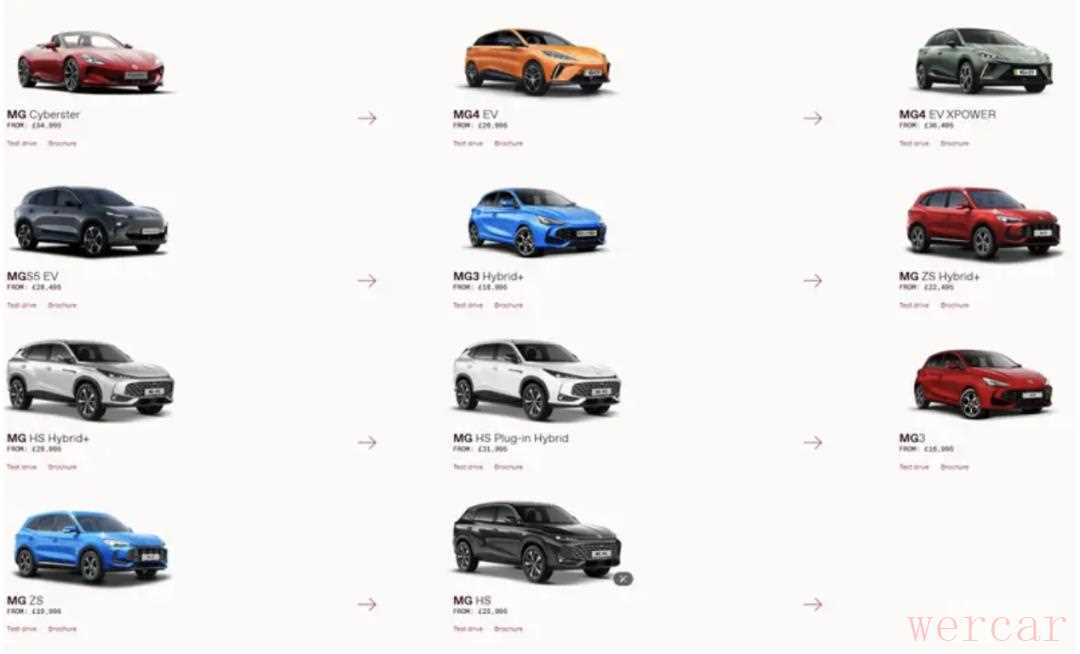Open the brochure link for MG Cyberster
Screen dimensions: 1080x654
coord(62,143)
